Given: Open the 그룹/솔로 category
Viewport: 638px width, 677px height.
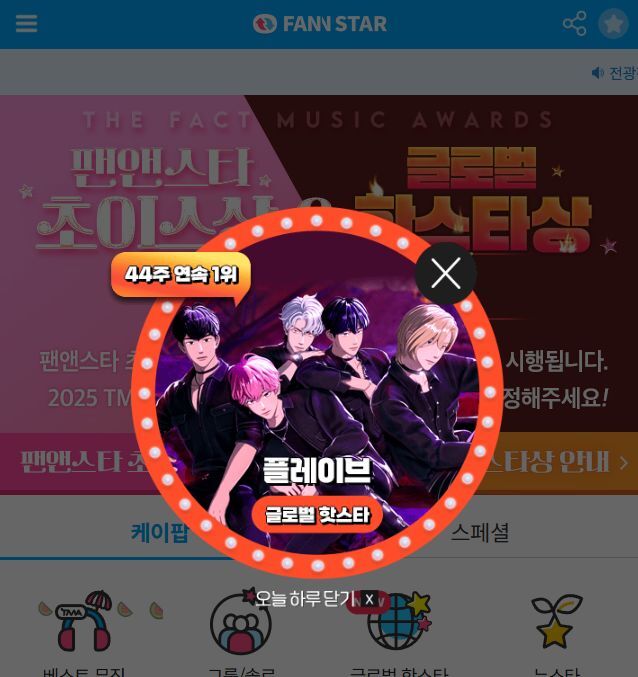Looking at the screenshot, I should tap(241, 630).
